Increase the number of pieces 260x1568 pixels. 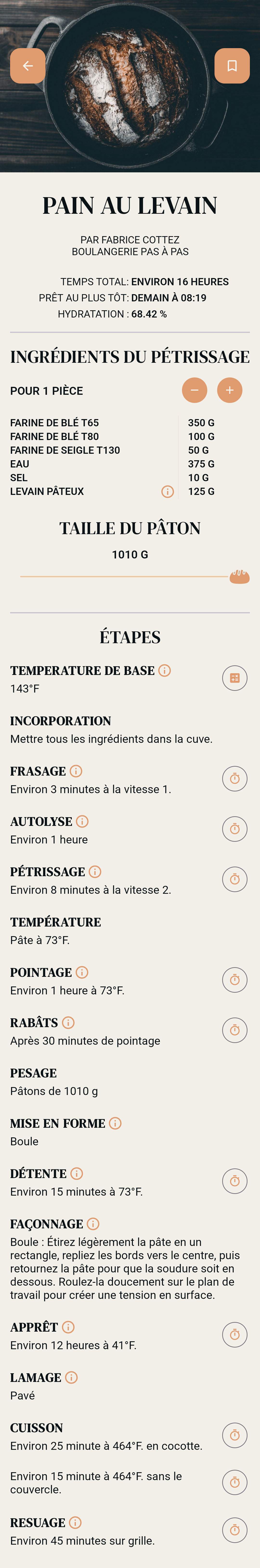point(230,390)
